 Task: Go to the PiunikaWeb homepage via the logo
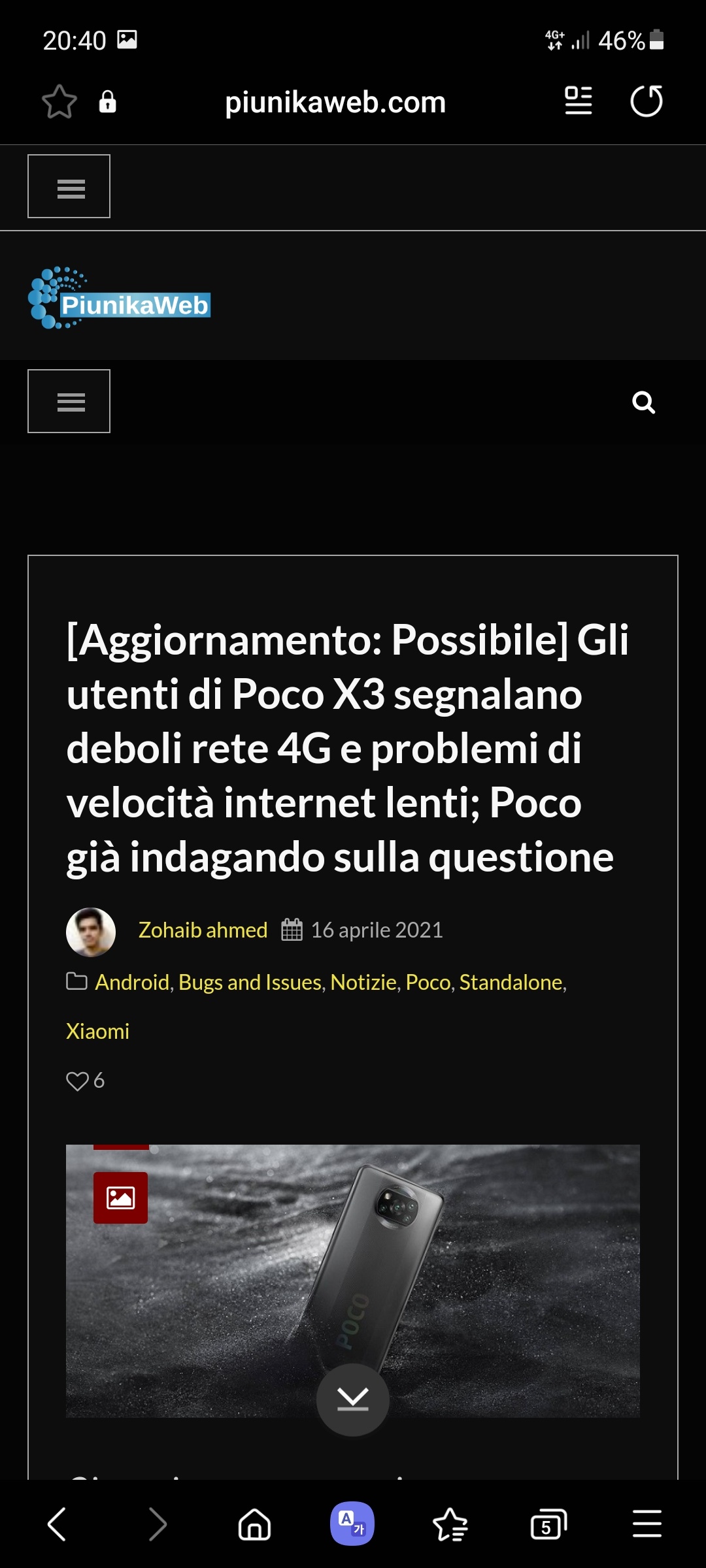click(120, 298)
